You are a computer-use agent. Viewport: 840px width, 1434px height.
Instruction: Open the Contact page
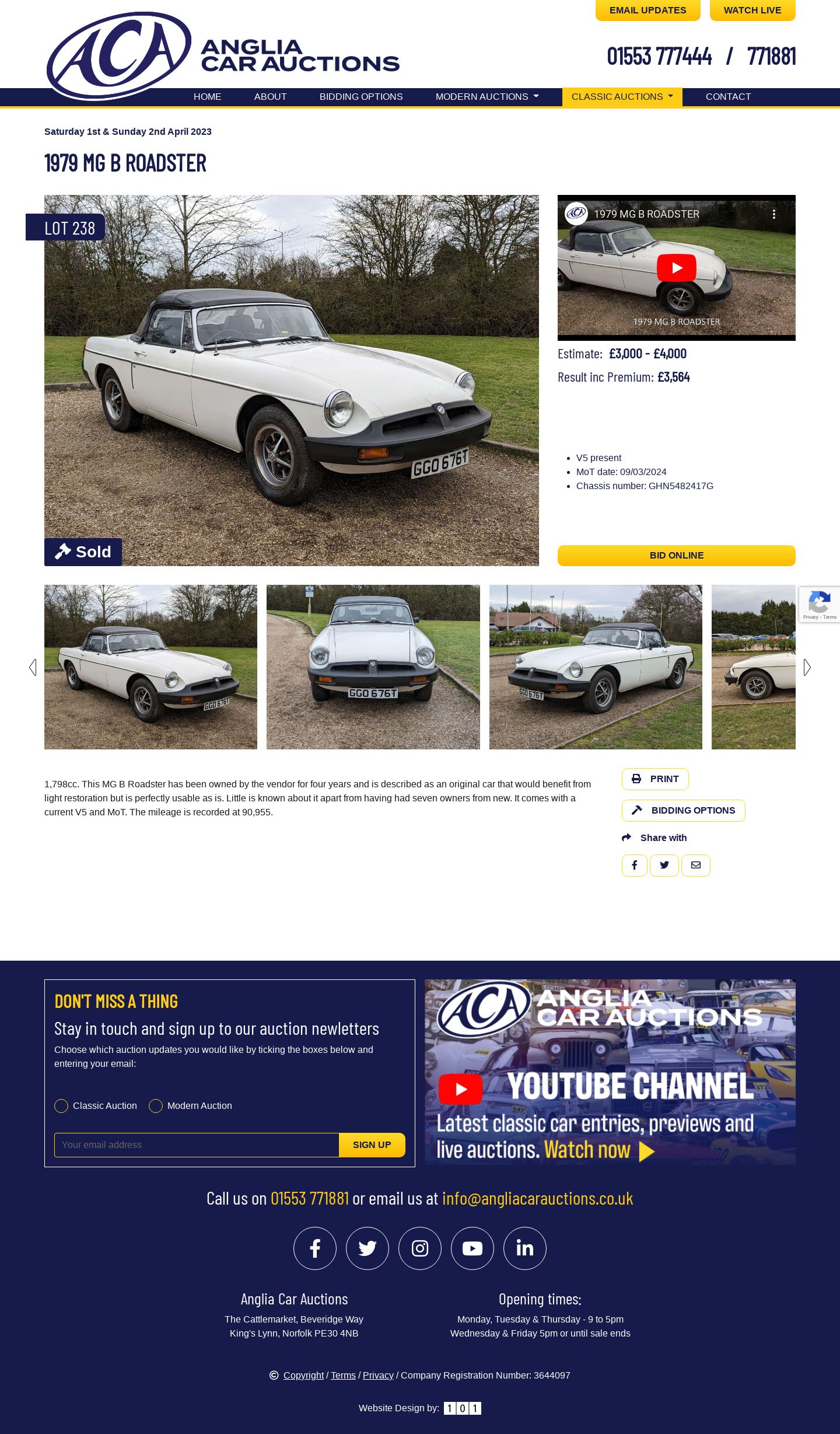(728, 97)
